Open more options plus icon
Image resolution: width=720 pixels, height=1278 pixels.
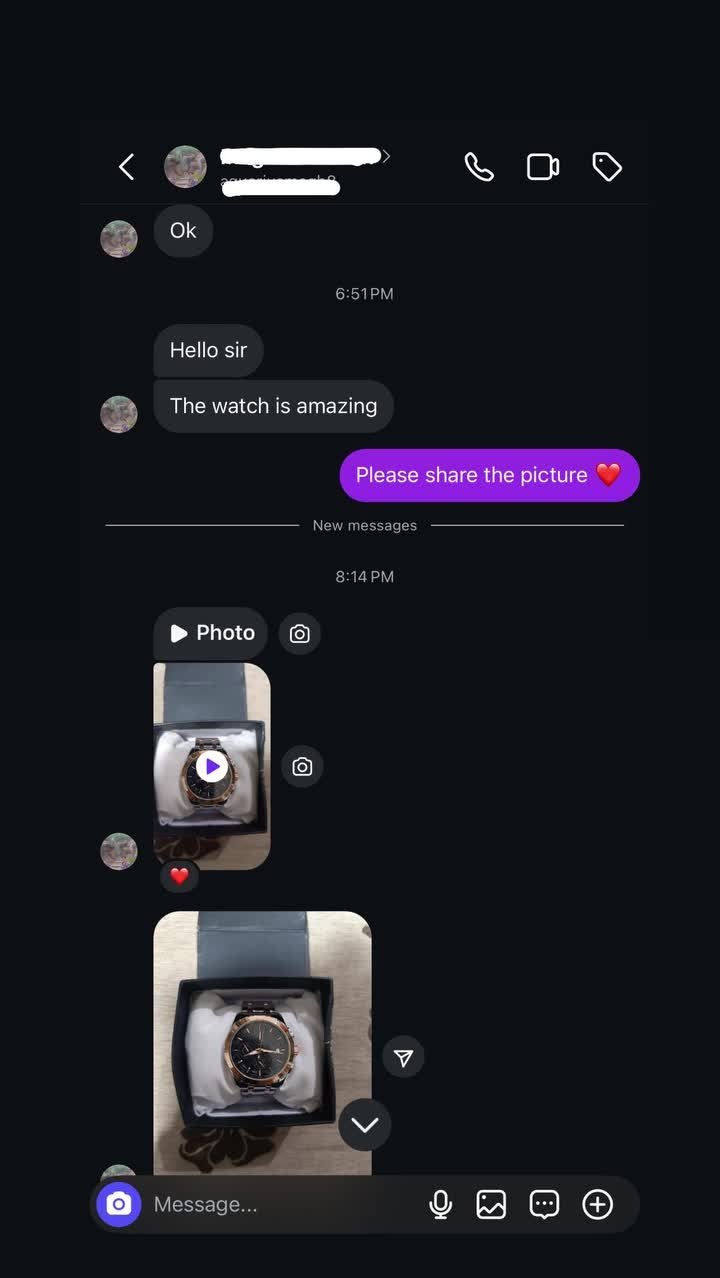click(x=597, y=1204)
